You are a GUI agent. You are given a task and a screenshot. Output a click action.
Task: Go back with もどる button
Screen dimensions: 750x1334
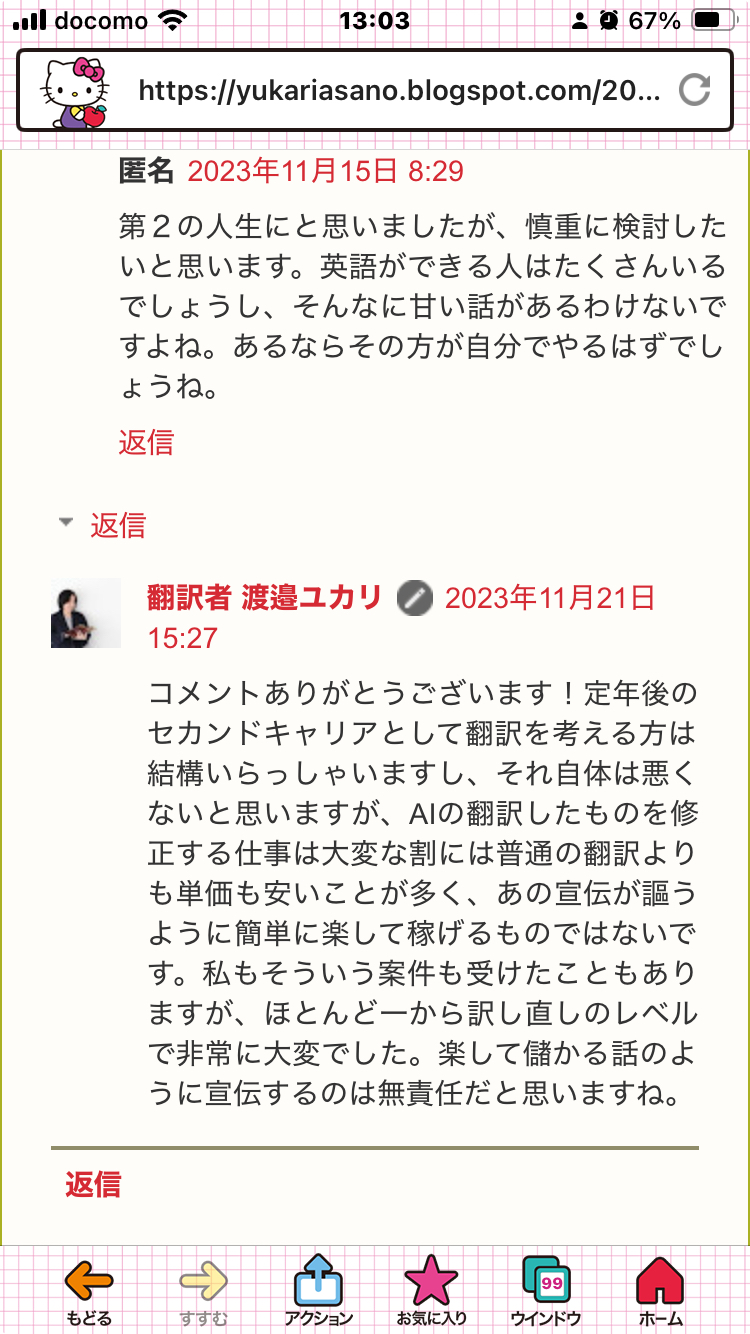point(89,1291)
